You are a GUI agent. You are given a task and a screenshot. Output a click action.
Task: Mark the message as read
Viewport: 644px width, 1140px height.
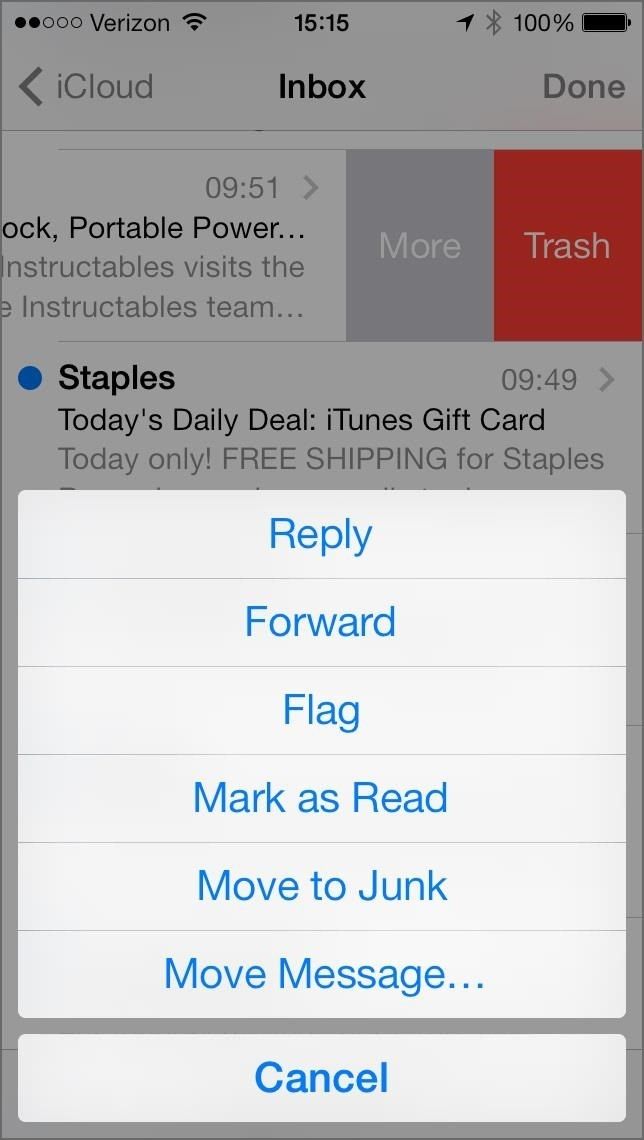[x=321, y=799]
